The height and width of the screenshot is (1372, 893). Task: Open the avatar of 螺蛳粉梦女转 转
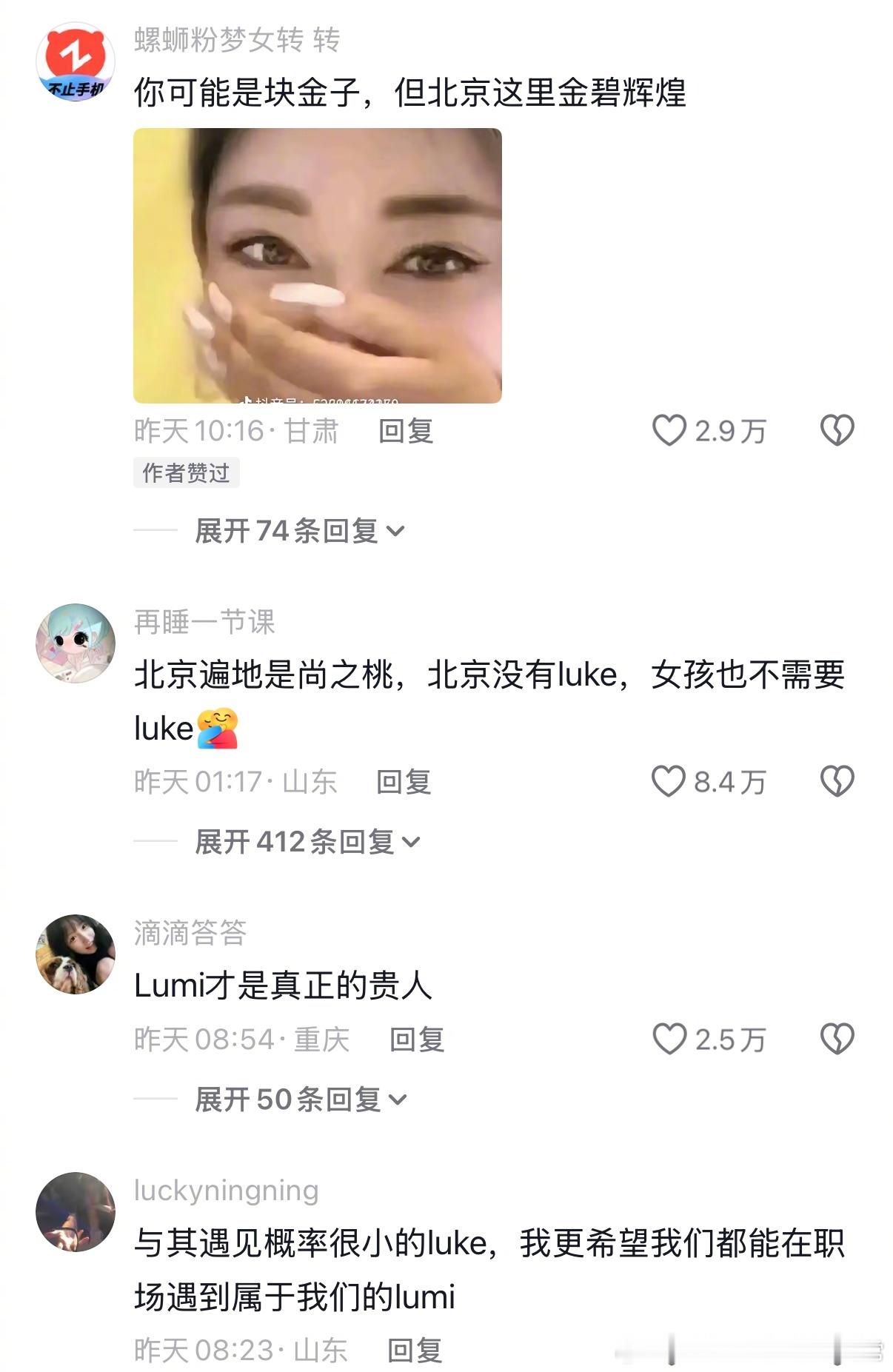76,61
